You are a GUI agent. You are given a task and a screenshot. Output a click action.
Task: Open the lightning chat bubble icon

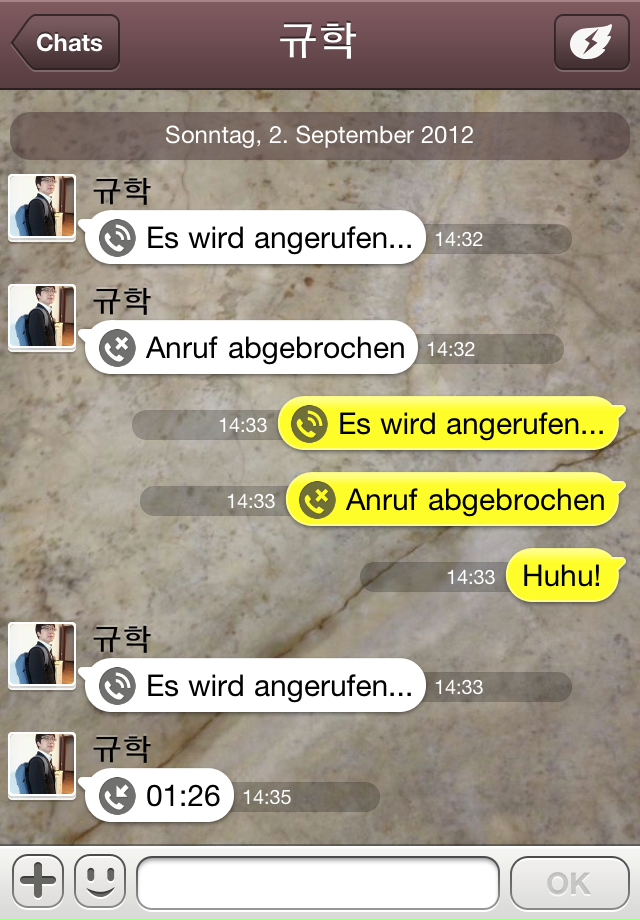591,44
